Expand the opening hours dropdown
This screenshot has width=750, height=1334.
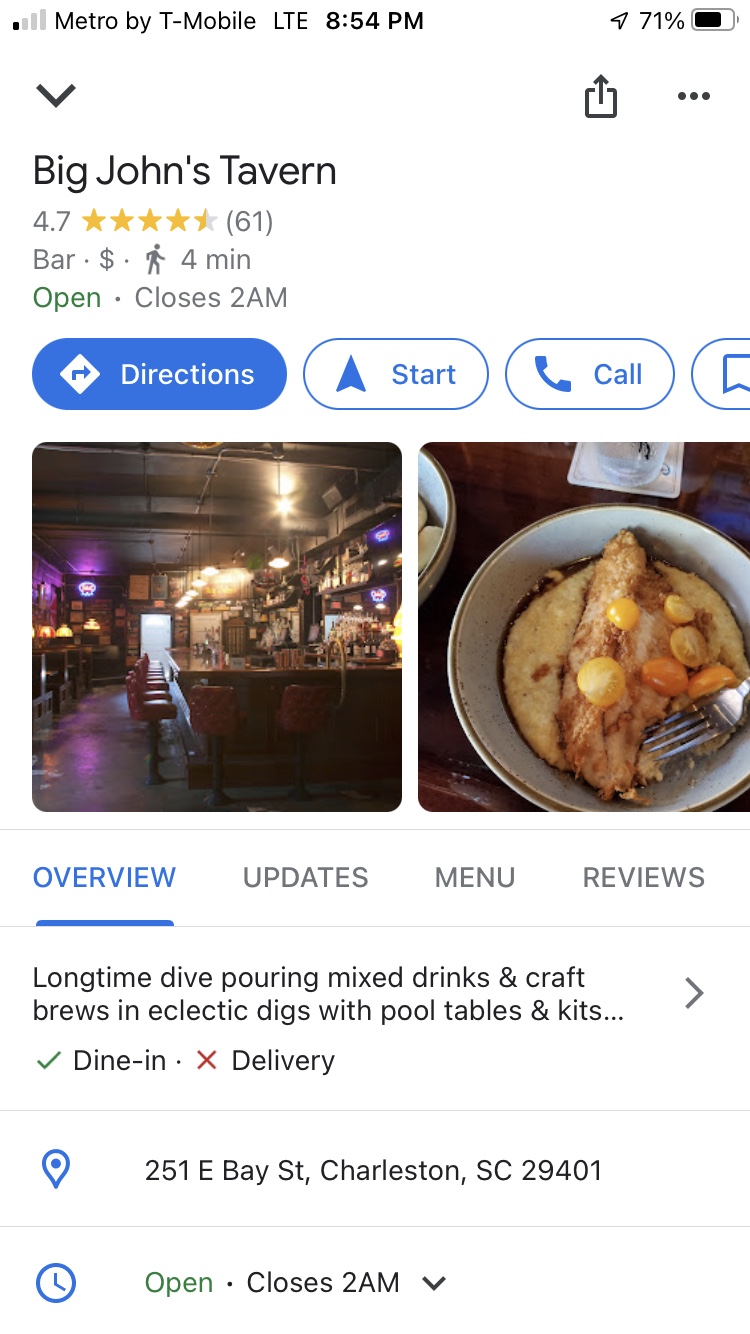coord(433,1282)
